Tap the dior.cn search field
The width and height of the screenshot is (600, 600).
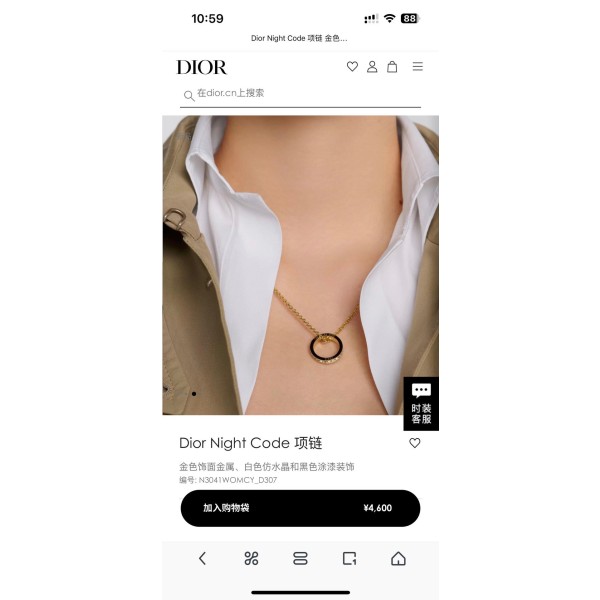tap(300, 94)
